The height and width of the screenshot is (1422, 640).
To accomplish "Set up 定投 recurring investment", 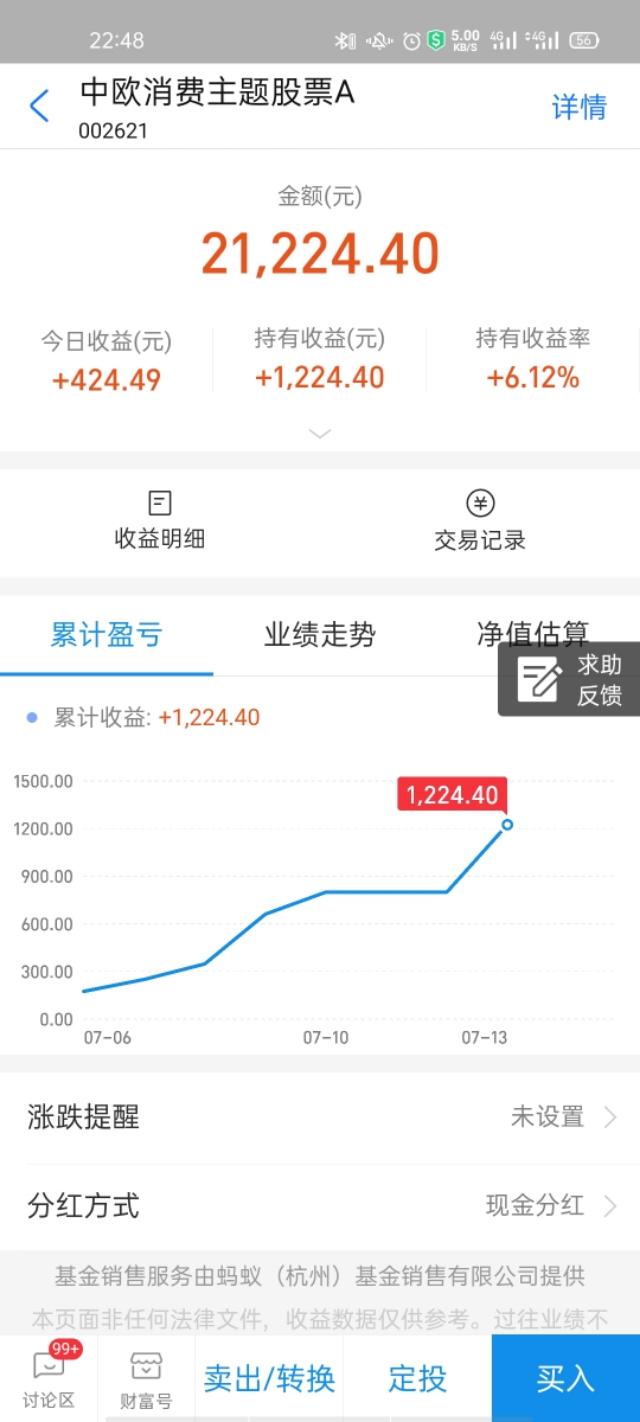I will click(x=417, y=1379).
